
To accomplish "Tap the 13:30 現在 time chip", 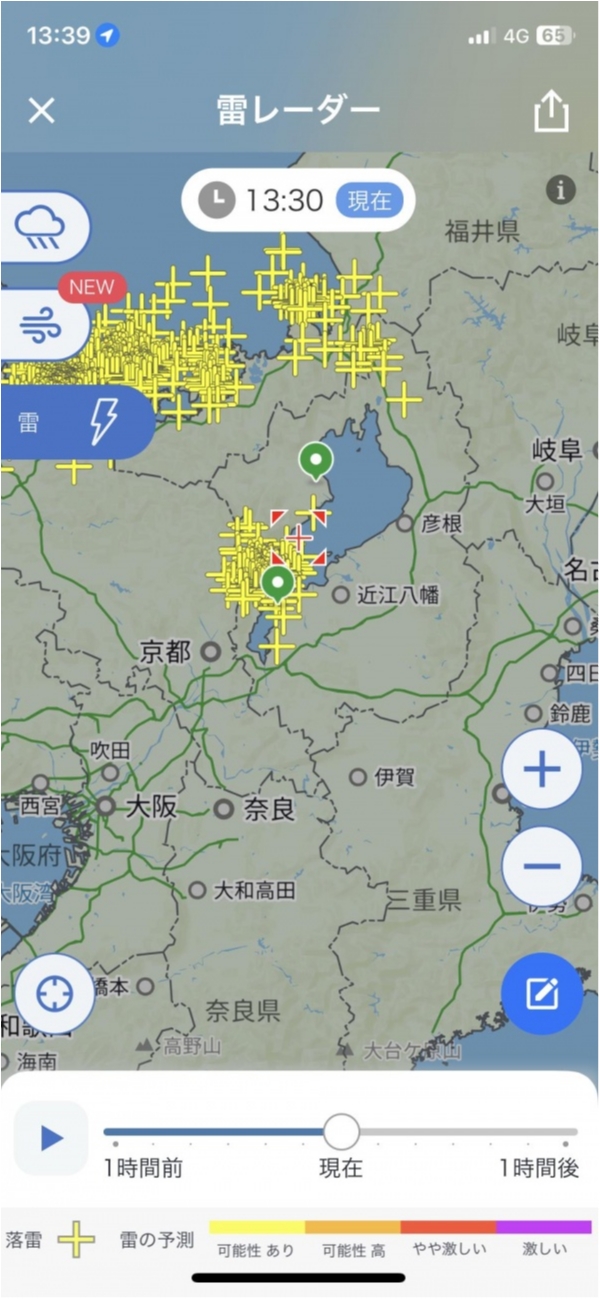I will pyautogui.click(x=298, y=201).
